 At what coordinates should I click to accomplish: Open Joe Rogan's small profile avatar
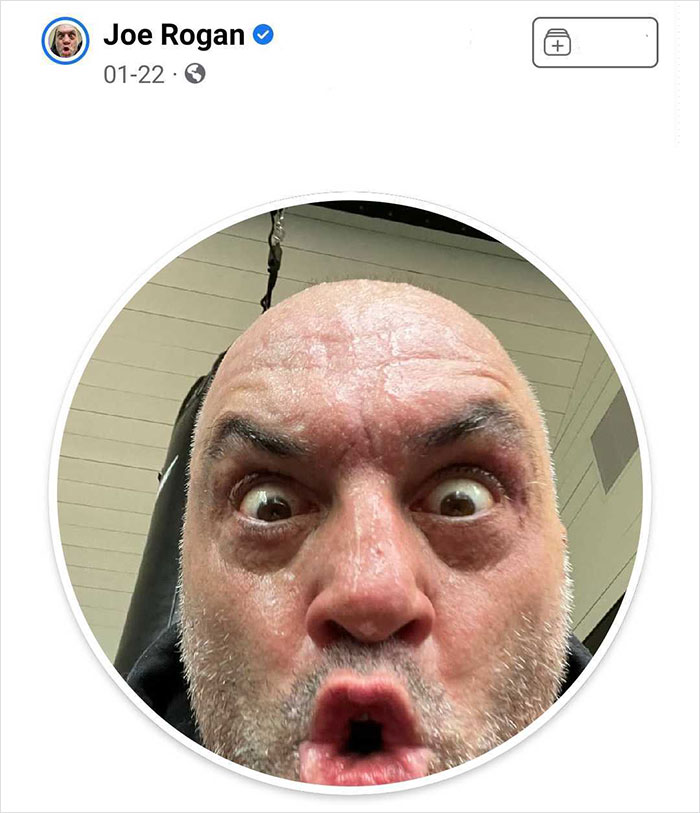66,42
